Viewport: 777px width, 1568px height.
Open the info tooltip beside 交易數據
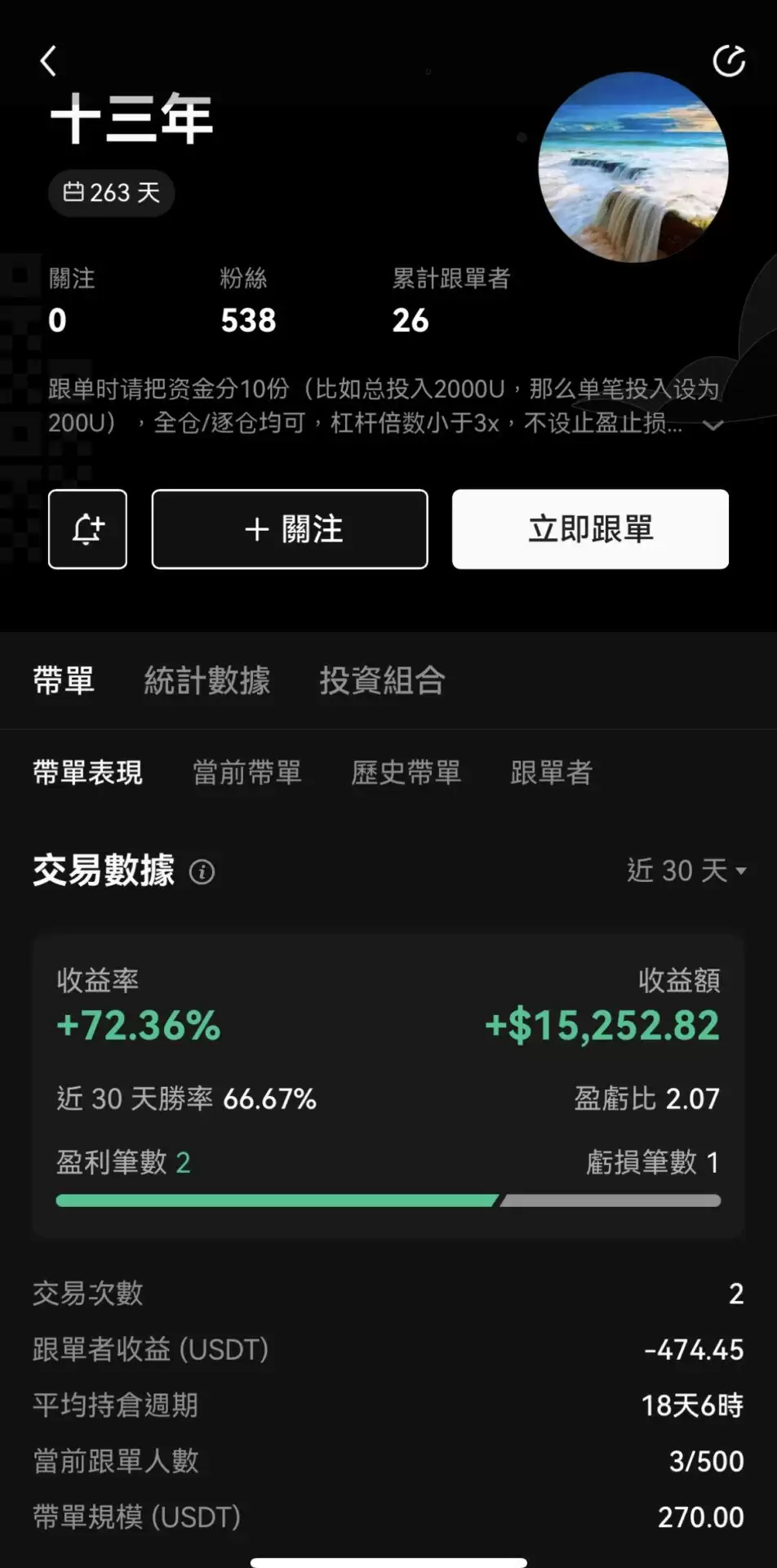pos(203,872)
